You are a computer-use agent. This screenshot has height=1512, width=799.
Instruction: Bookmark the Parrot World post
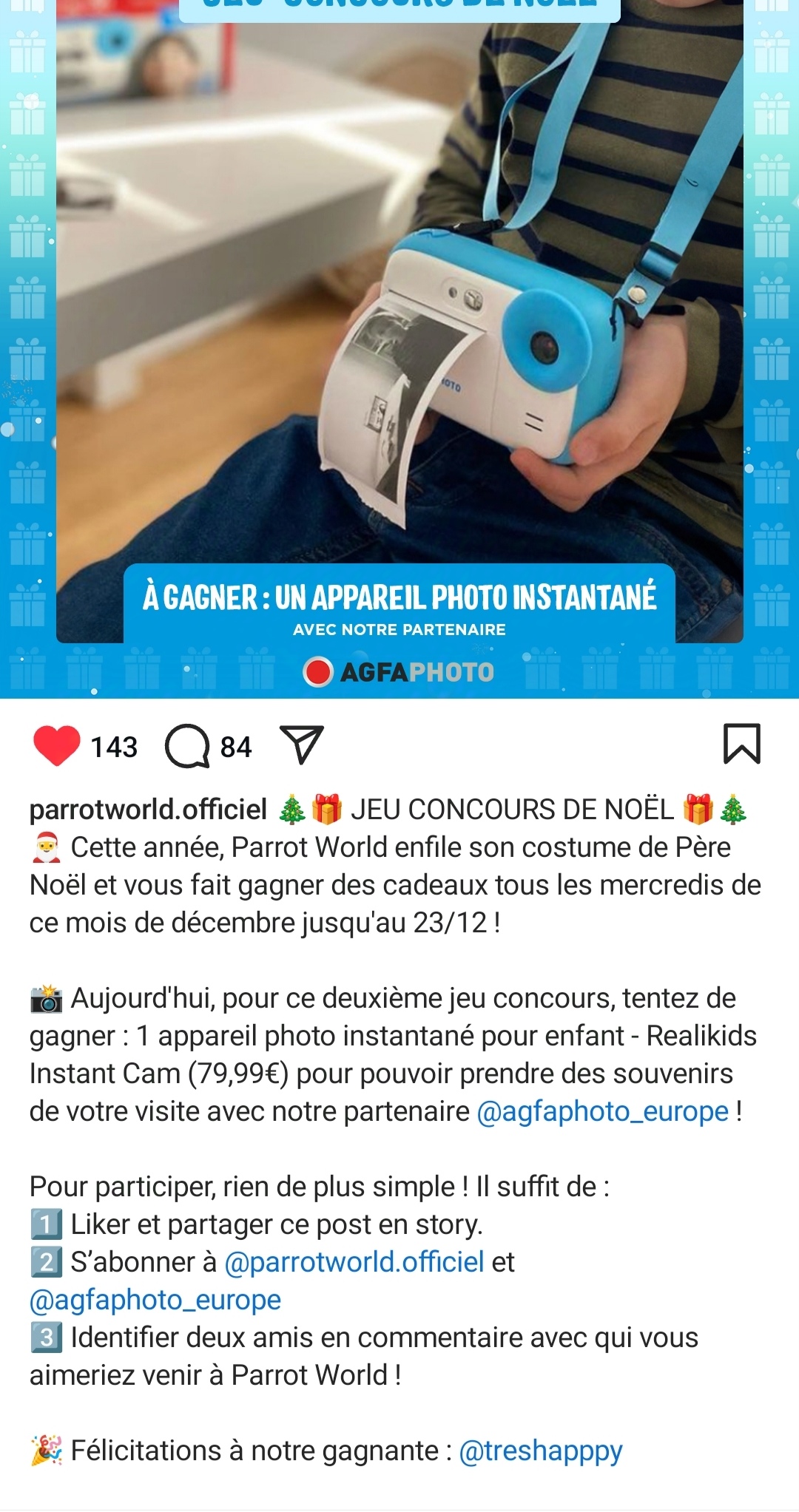coord(741,744)
